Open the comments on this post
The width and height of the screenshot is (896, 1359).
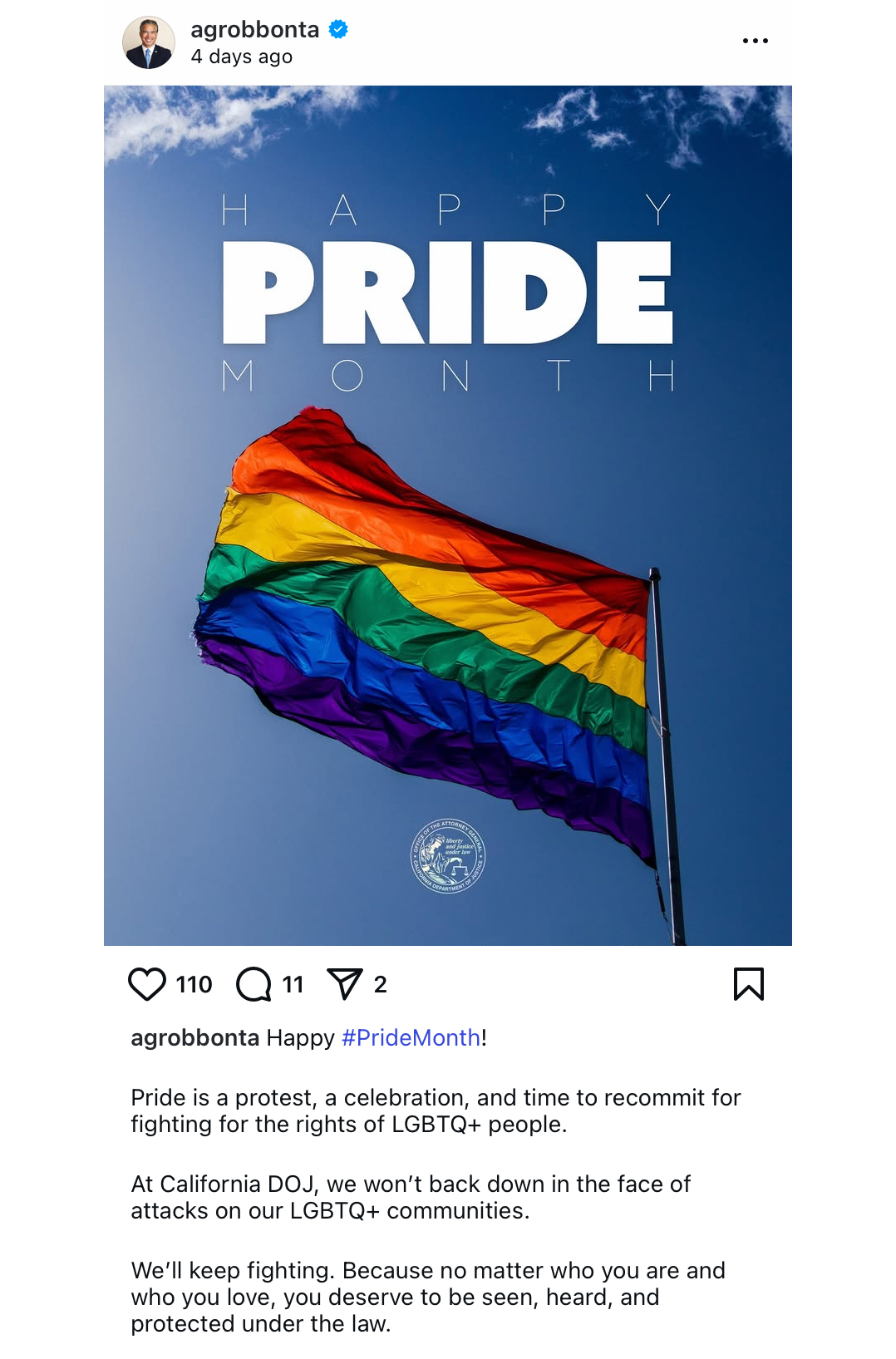[254, 984]
